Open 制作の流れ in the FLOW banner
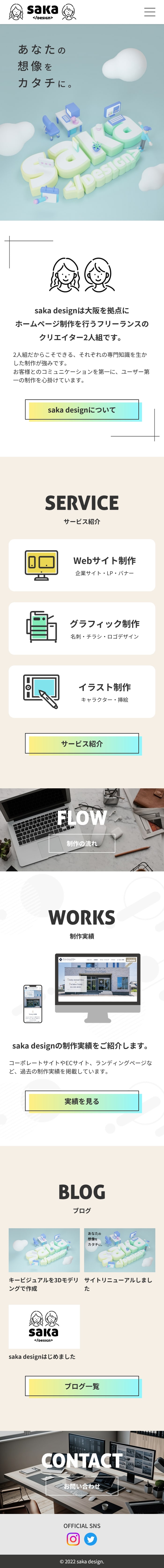Screen dimensions: 164x1568 point(82,843)
